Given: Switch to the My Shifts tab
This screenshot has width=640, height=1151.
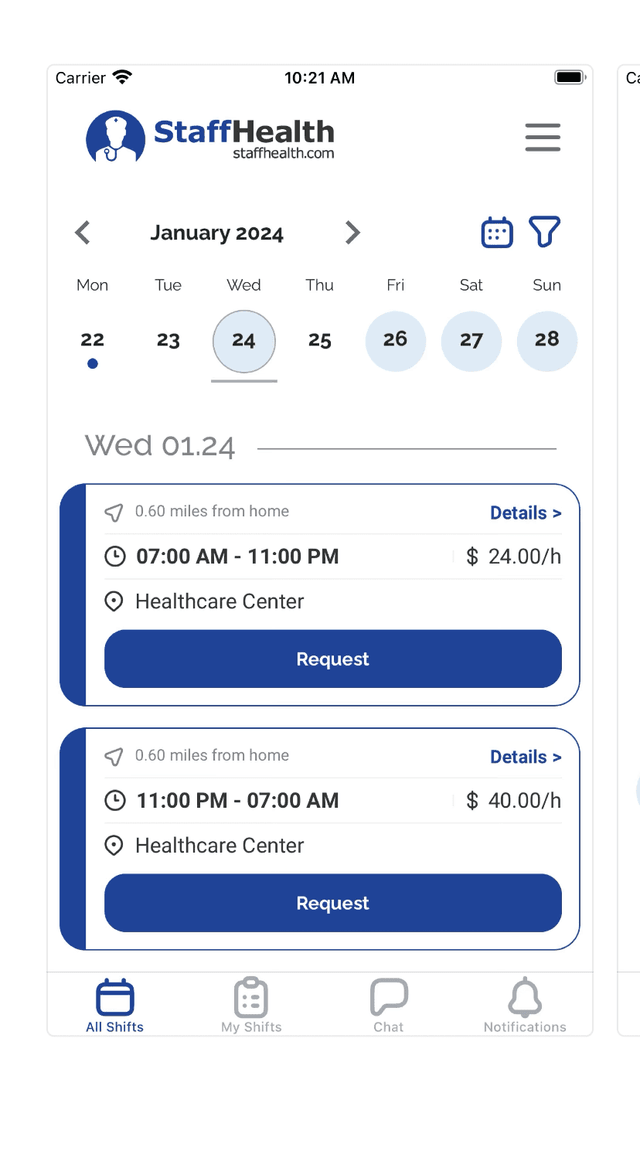Looking at the screenshot, I should pyautogui.click(x=251, y=1005).
